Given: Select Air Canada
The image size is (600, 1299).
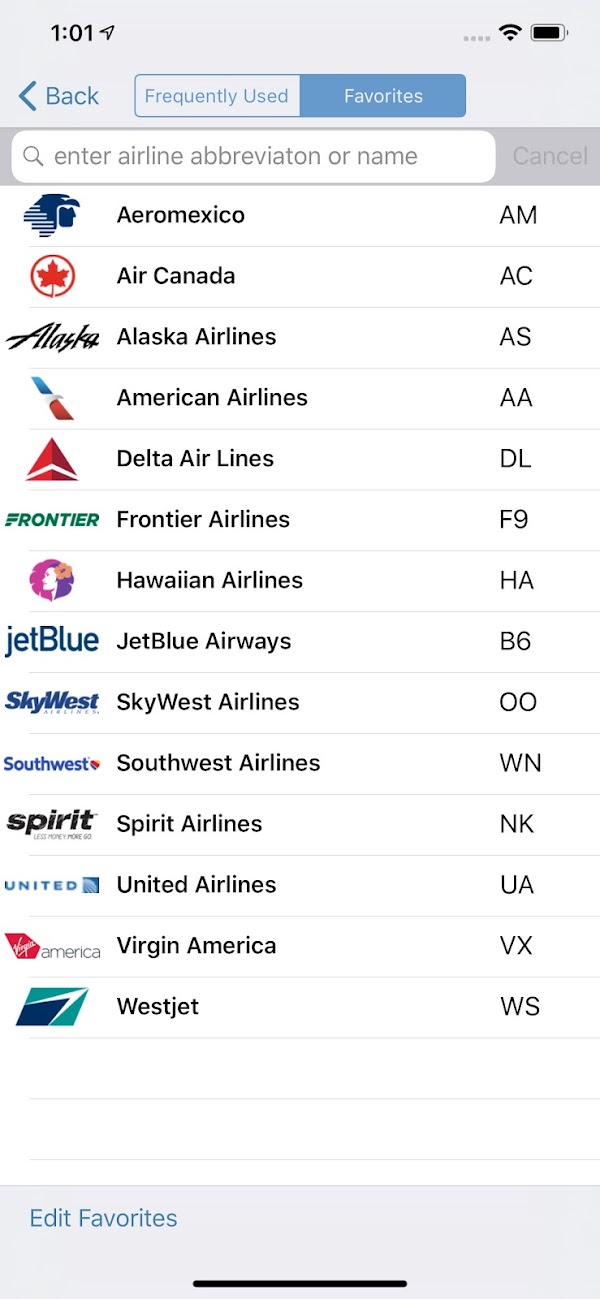Looking at the screenshot, I should point(300,276).
